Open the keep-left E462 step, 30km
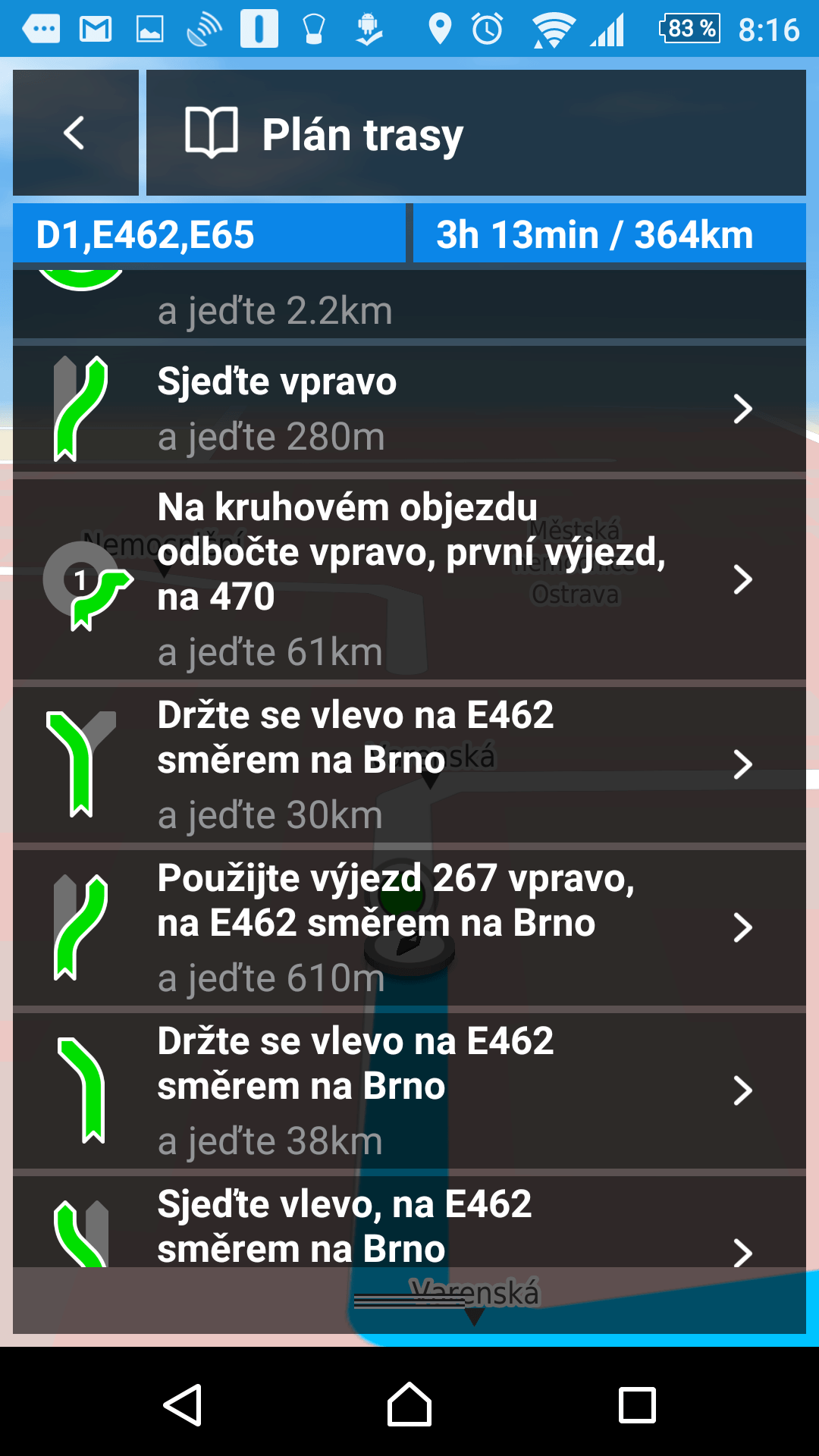This screenshot has height=1456, width=819. [409, 764]
